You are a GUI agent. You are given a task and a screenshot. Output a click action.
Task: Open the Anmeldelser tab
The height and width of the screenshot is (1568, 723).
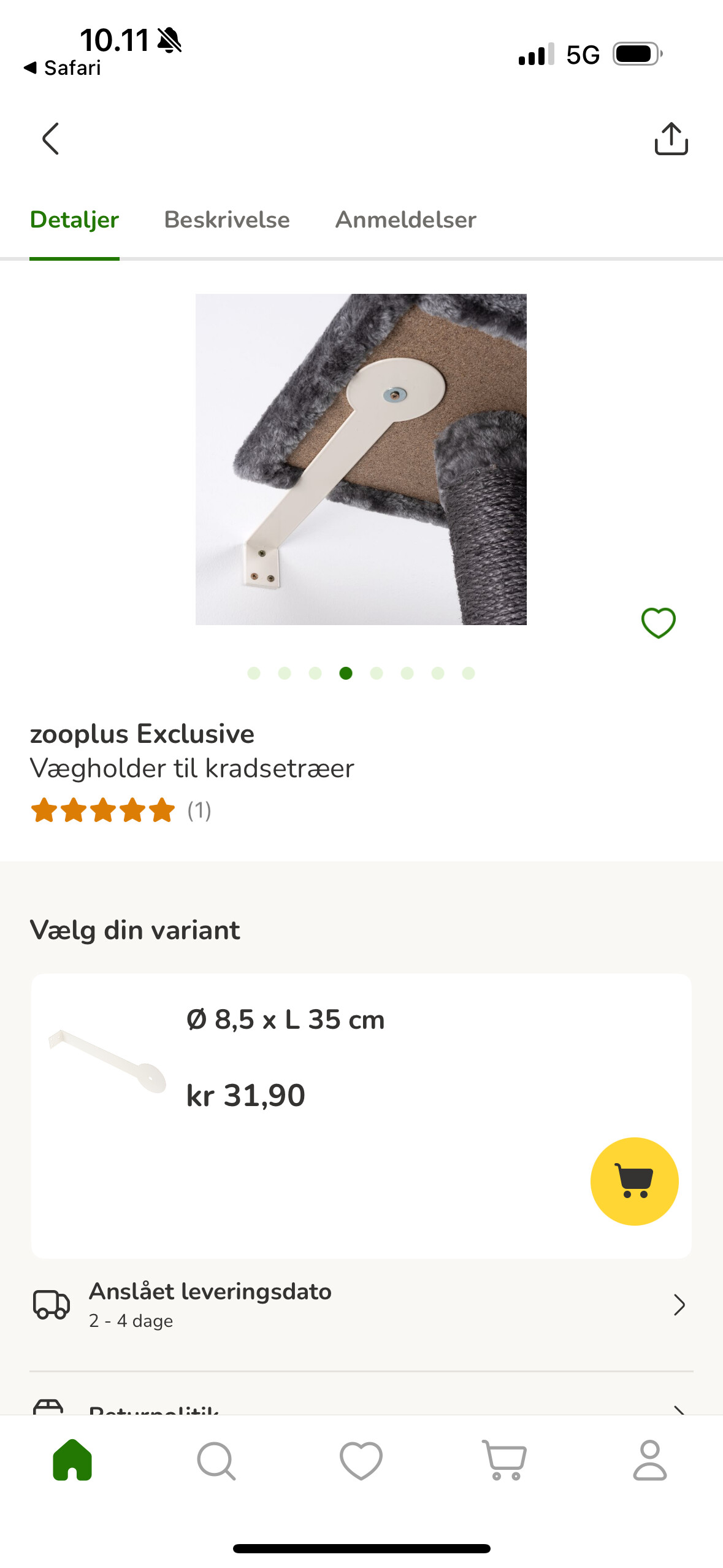[x=405, y=220]
